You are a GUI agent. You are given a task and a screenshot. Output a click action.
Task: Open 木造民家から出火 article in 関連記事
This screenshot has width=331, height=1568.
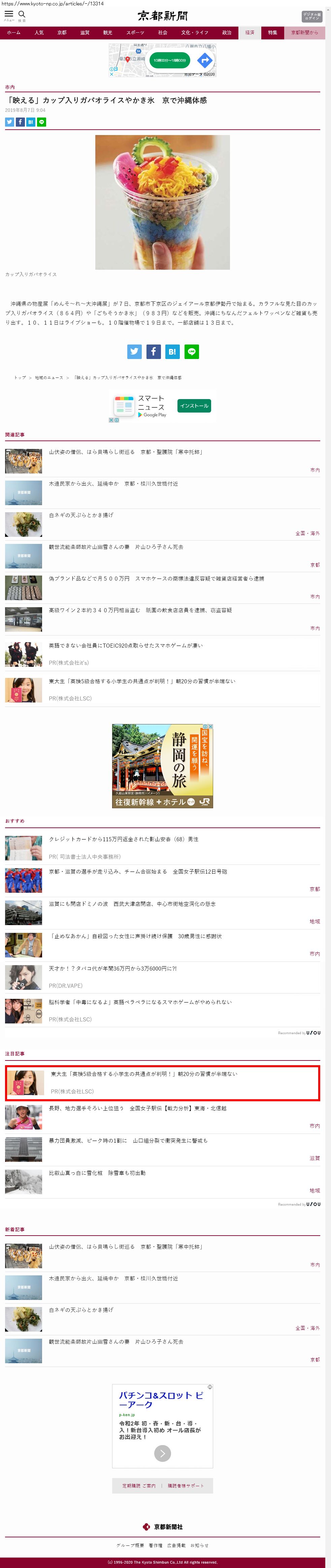pyautogui.click(x=113, y=484)
